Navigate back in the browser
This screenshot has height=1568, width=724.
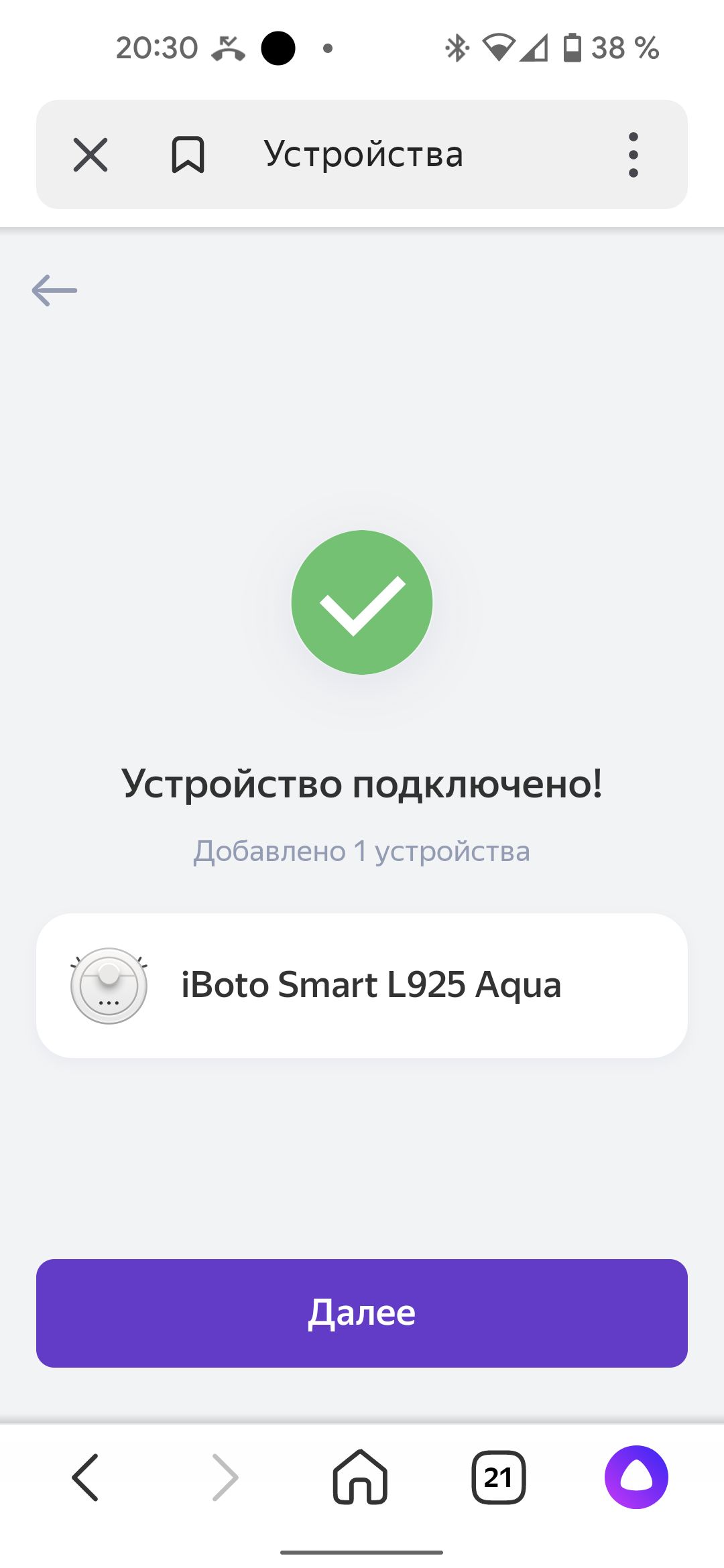click(86, 1477)
